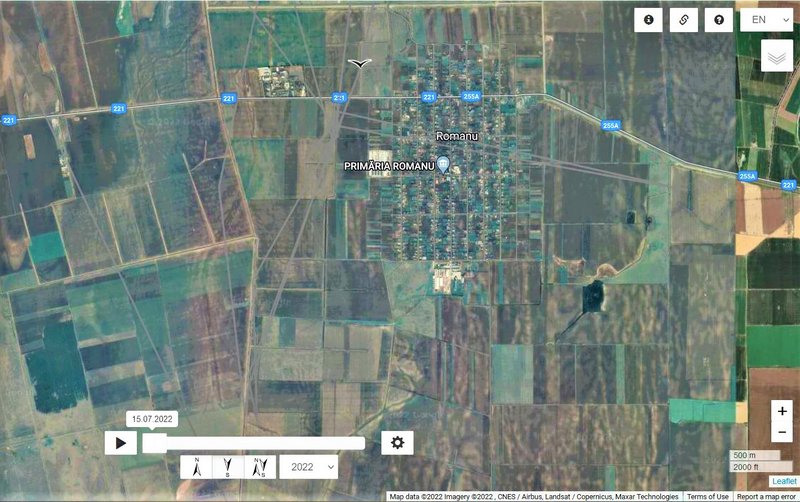Play the timeline animation

pyautogui.click(x=121, y=442)
